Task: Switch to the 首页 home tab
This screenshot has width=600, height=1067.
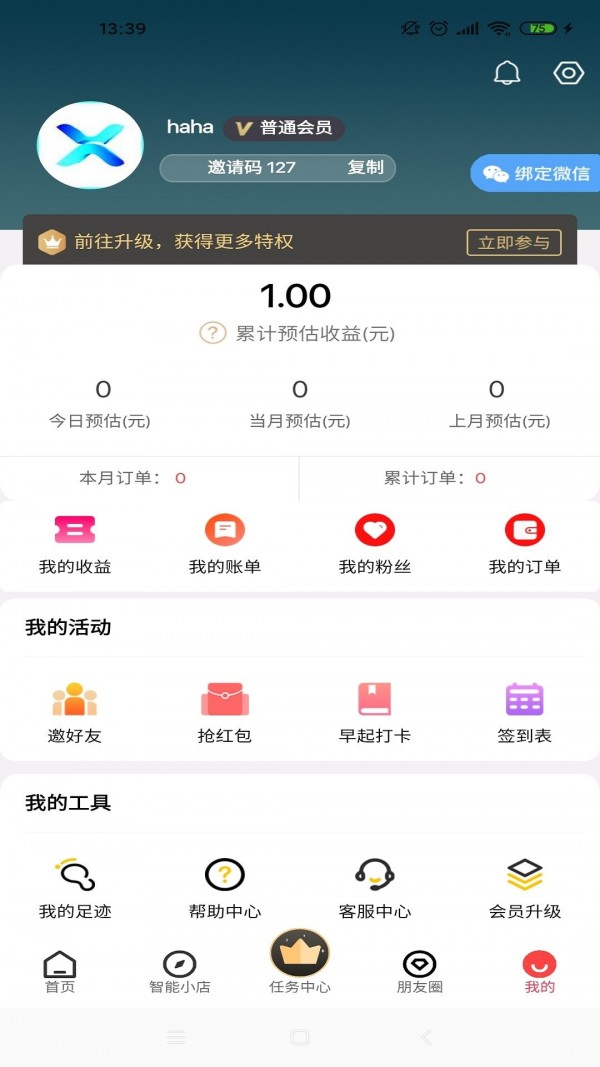Action: point(60,972)
